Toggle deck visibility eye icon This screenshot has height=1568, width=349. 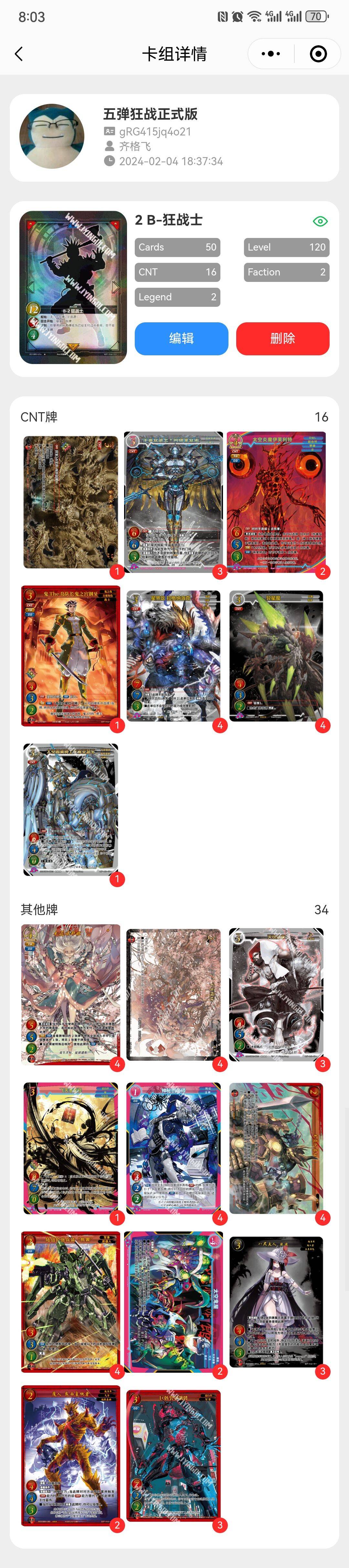(320, 221)
